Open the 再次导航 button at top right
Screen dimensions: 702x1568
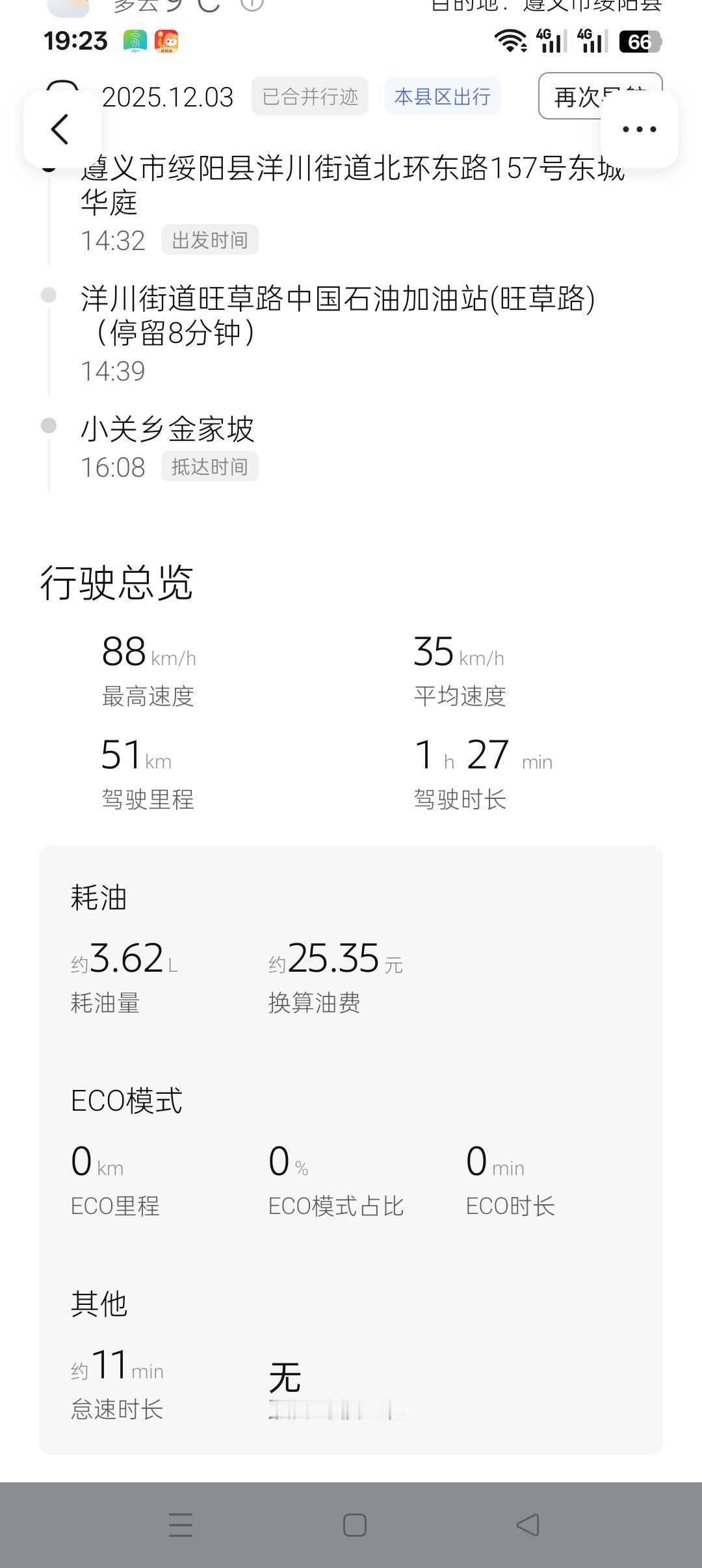pos(596,96)
